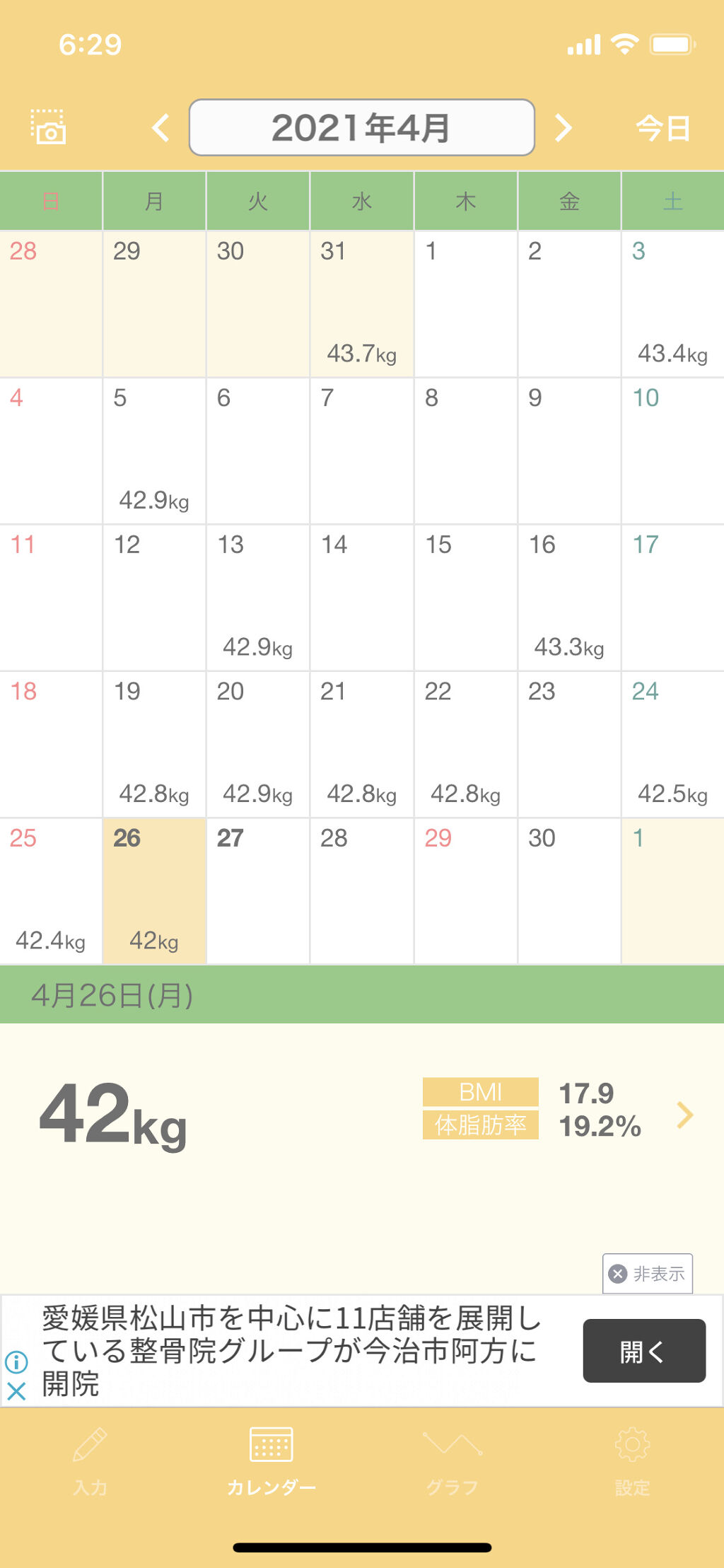Select April 24 with 42.5kg

(x=672, y=744)
